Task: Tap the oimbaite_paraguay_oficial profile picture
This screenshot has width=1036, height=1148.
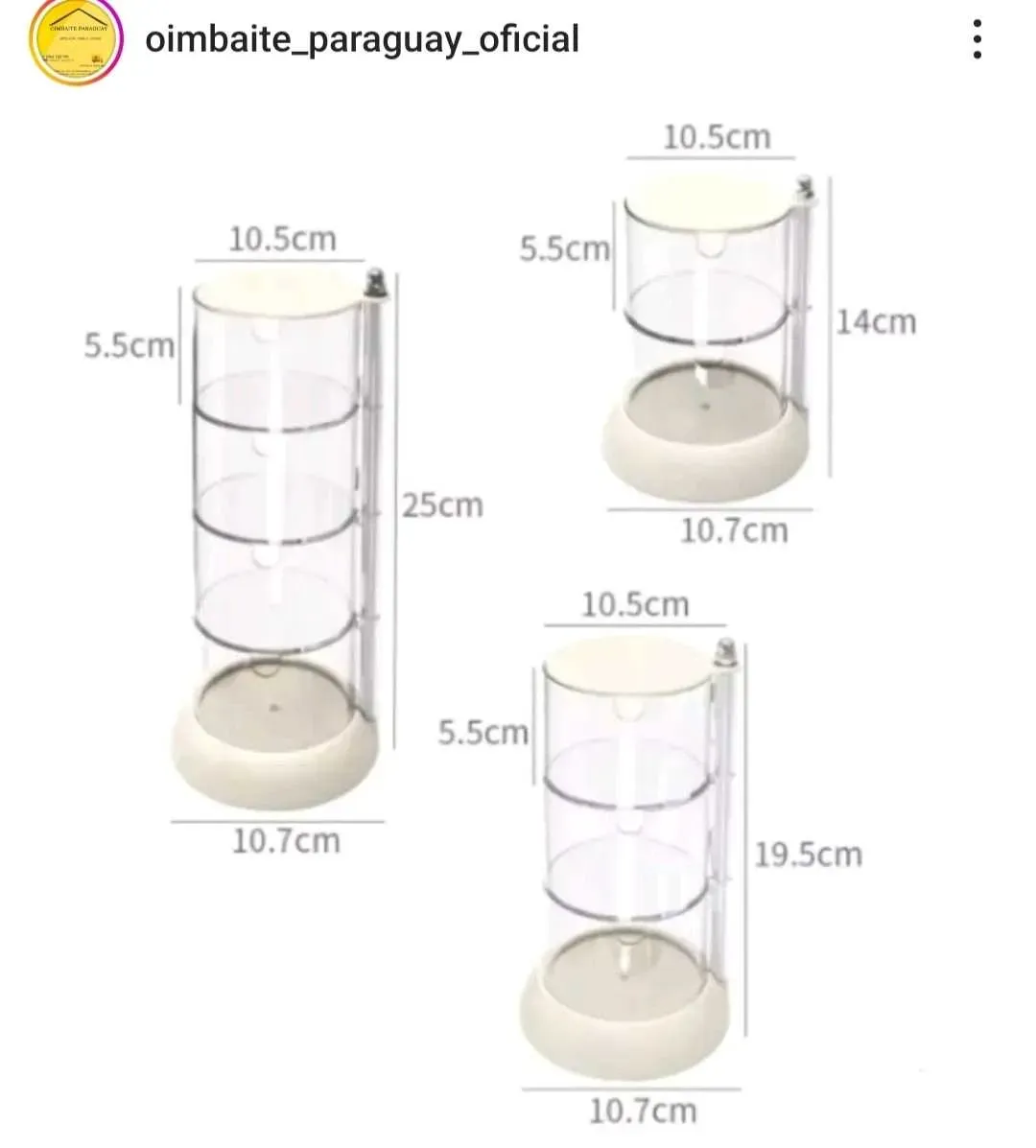Action: [75, 40]
